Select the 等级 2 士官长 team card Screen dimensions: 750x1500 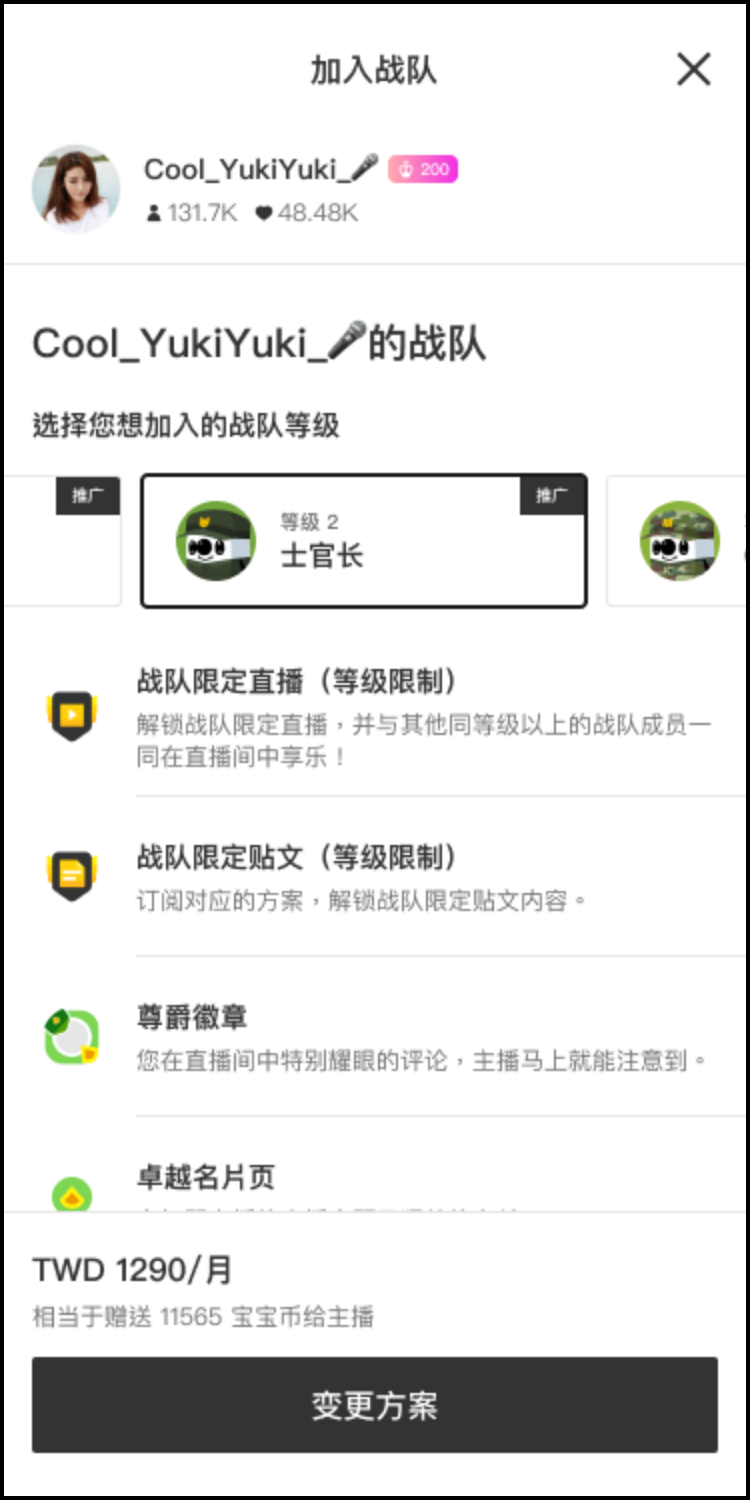363,541
